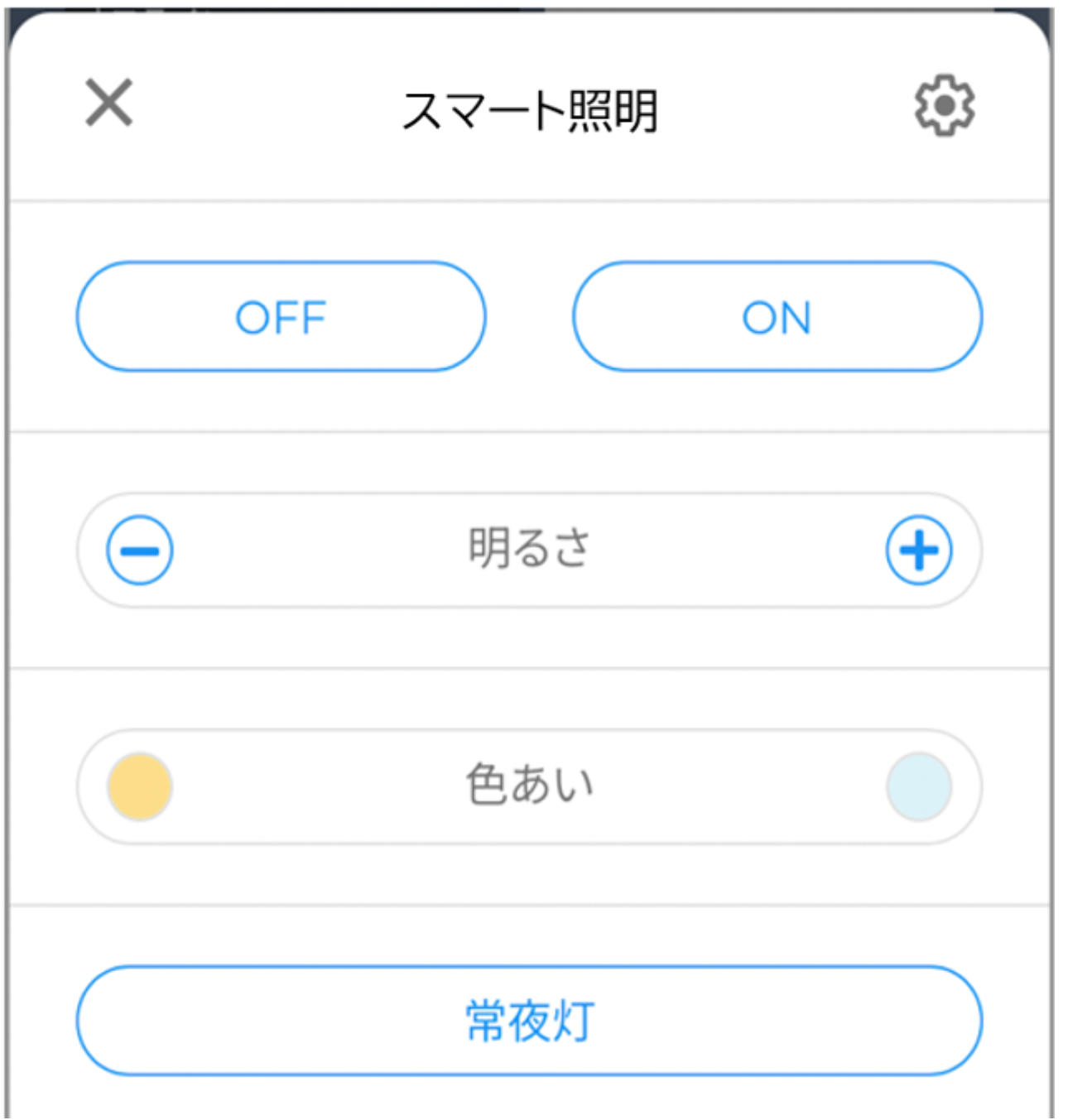This screenshot has width=1068, height=1120.
Task: Turn the light OFF
Action: pos(281,317)
